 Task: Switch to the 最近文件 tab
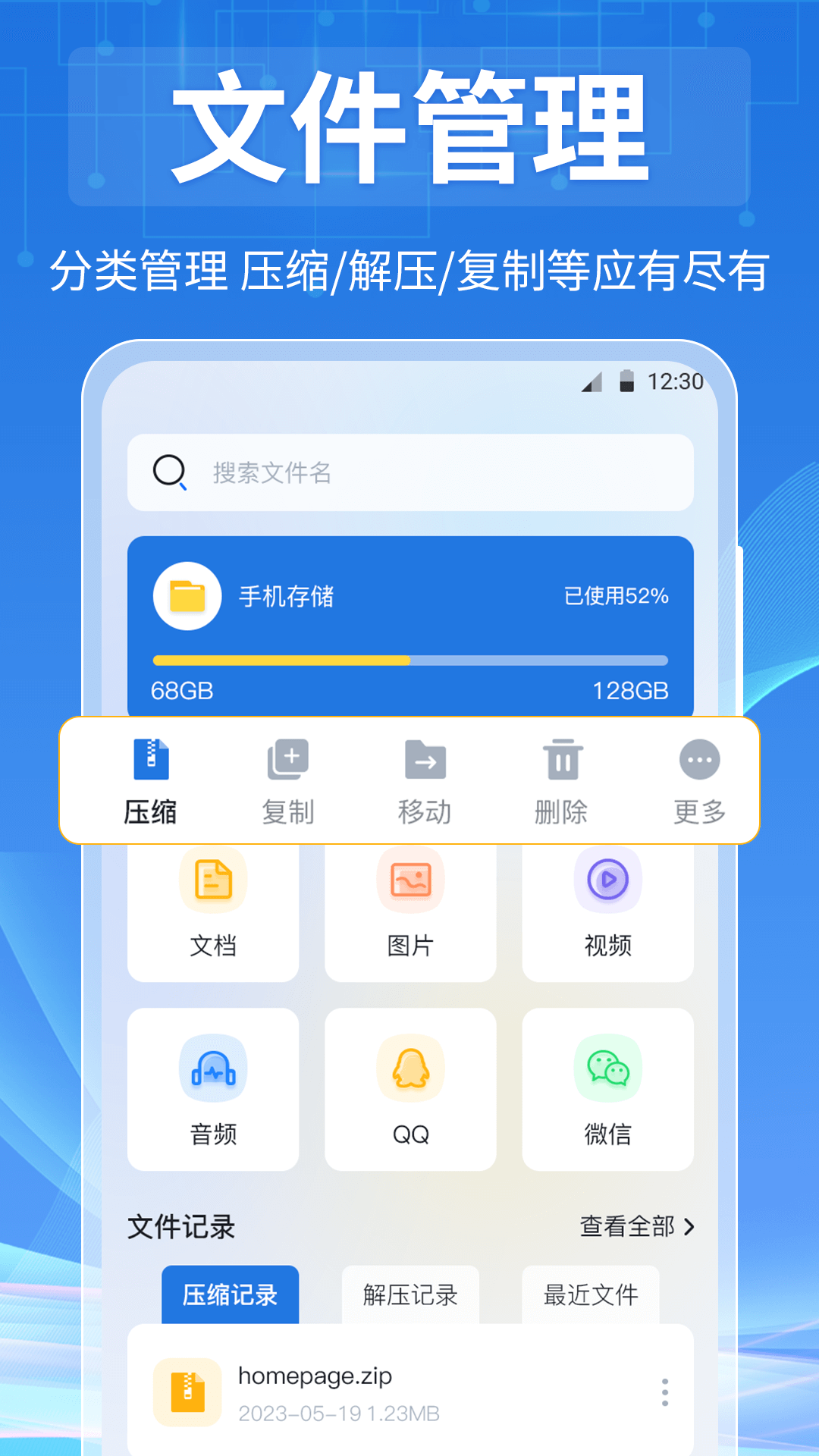(x=590, y=1296)
